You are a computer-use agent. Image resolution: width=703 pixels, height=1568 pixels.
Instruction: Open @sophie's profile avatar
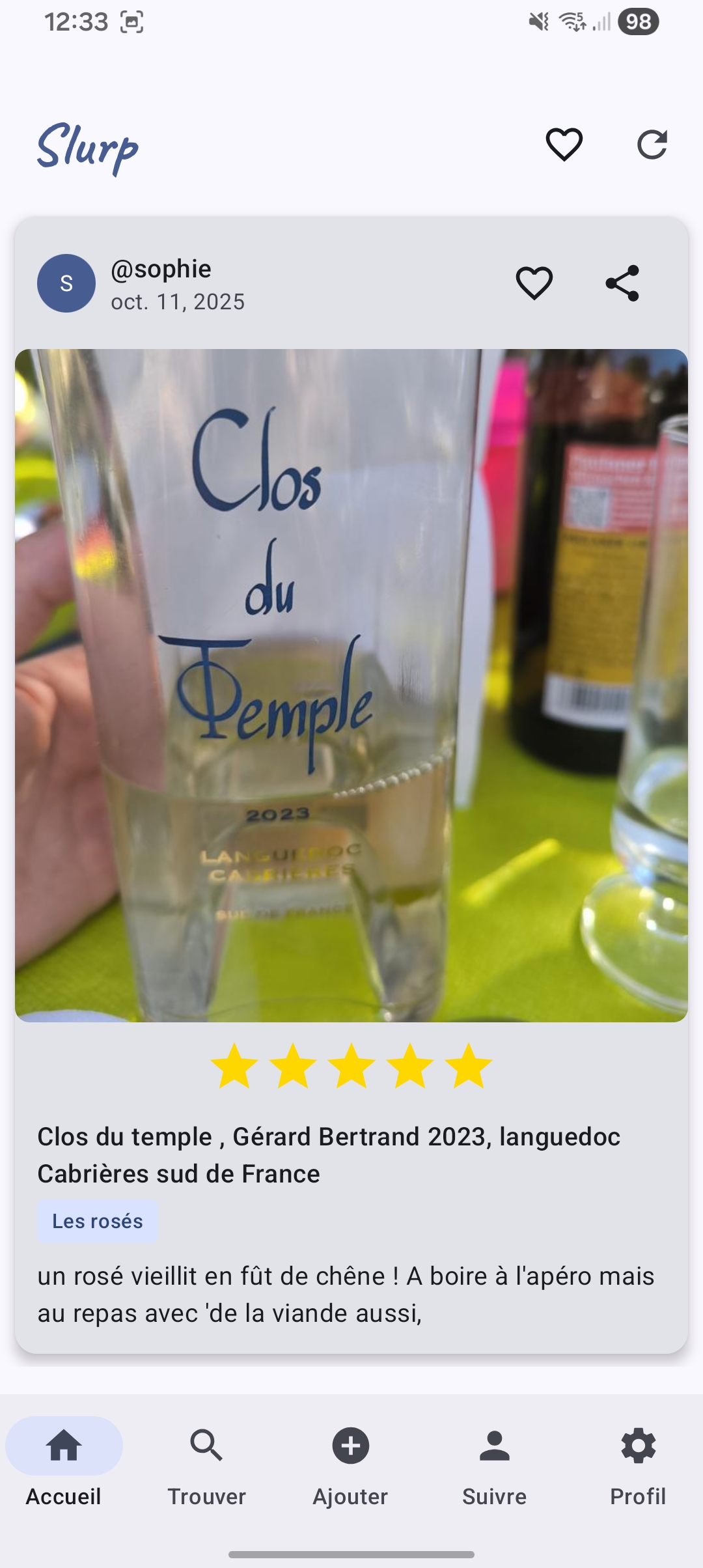[x=66, y=283]
